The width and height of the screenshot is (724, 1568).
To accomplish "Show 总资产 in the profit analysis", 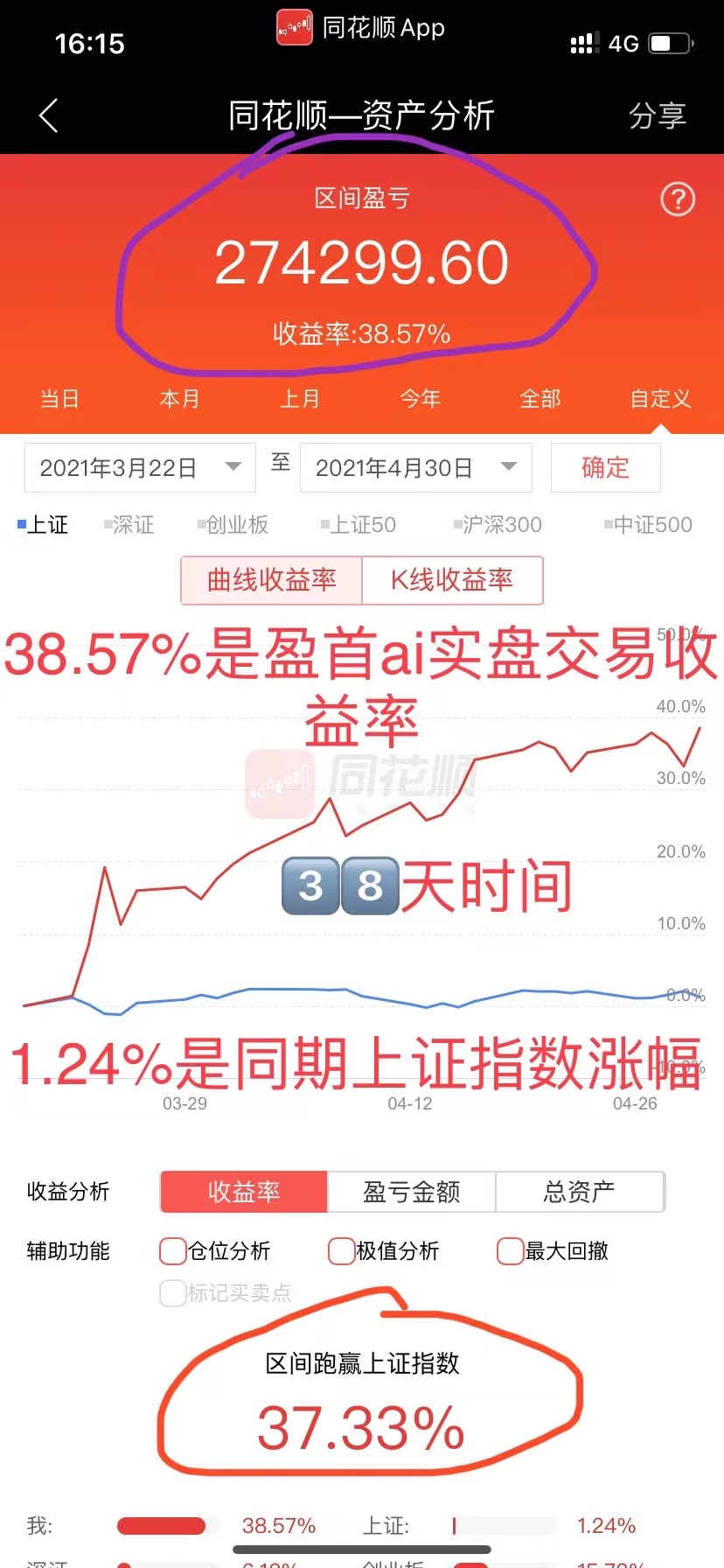I will click(579, 1192).
